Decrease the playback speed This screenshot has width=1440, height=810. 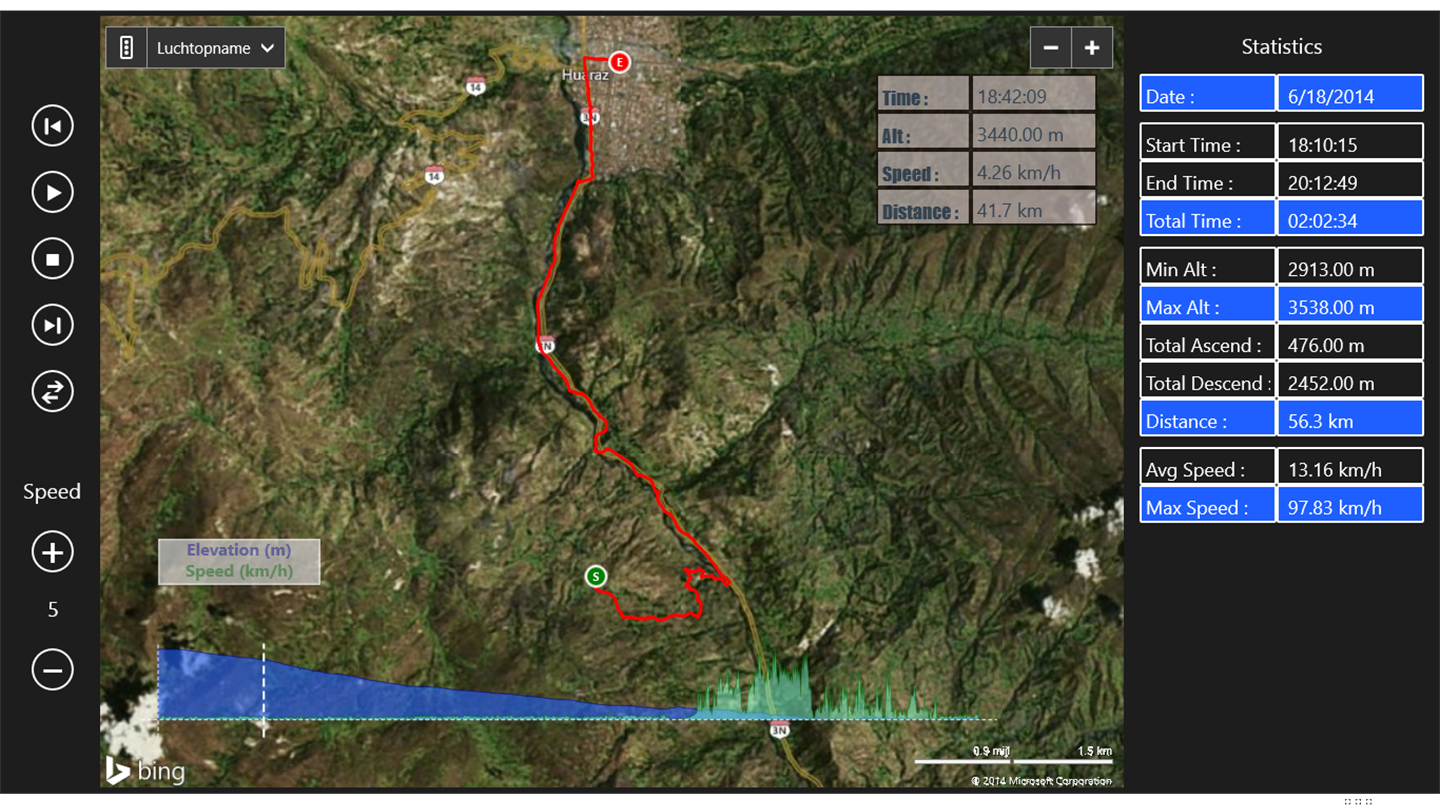click(52, 669)
